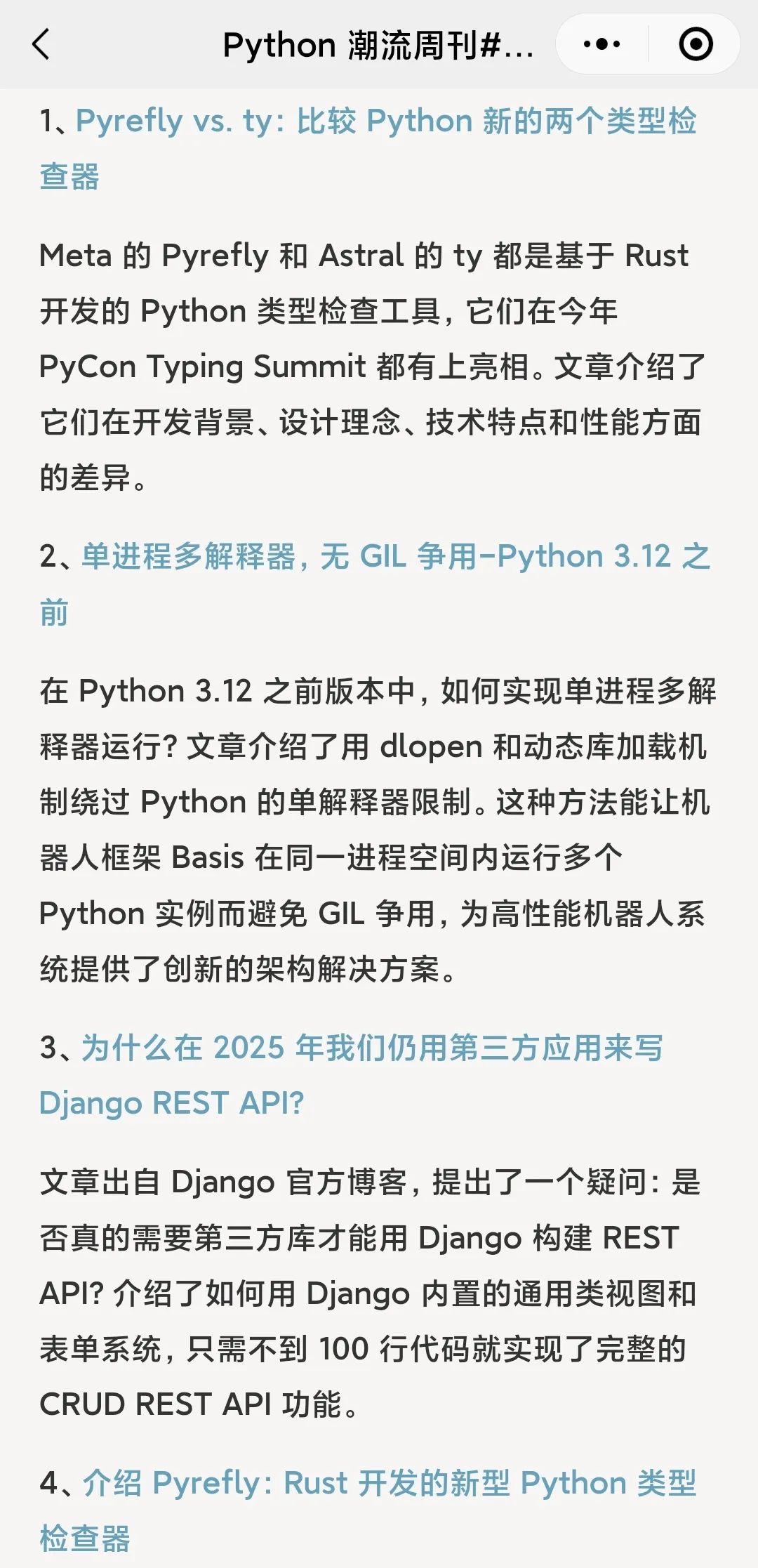Click '查看器' continuation of the first link
Image resolution: width=758 pixels, height=1568 pixels.
[x=70, y=176]
